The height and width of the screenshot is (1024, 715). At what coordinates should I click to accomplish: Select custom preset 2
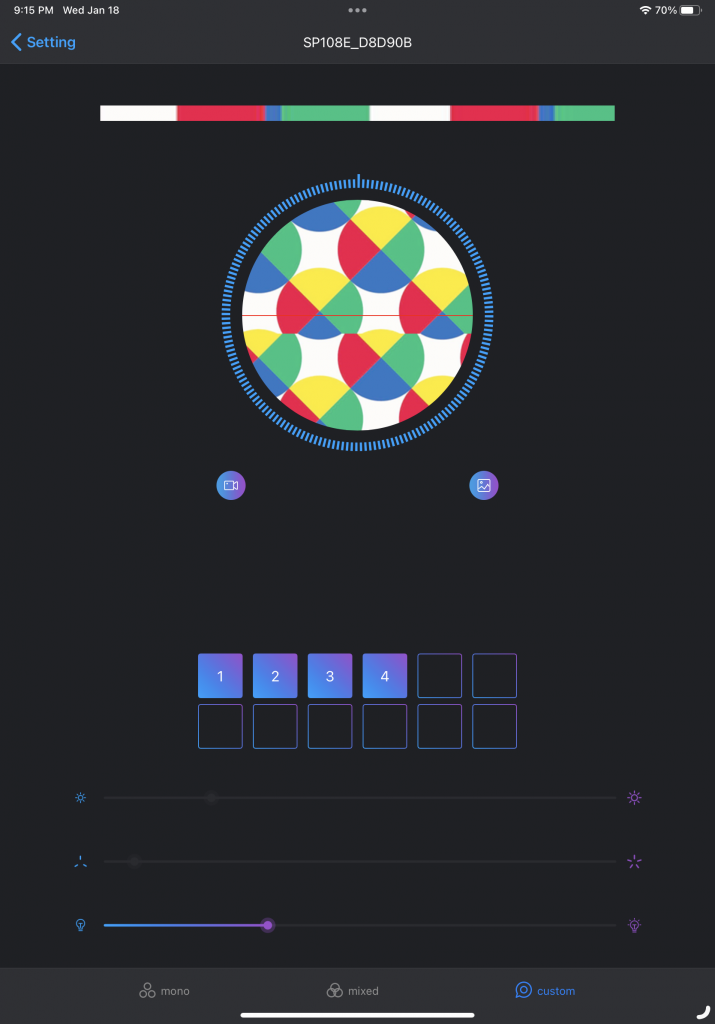tap(275, 676)
